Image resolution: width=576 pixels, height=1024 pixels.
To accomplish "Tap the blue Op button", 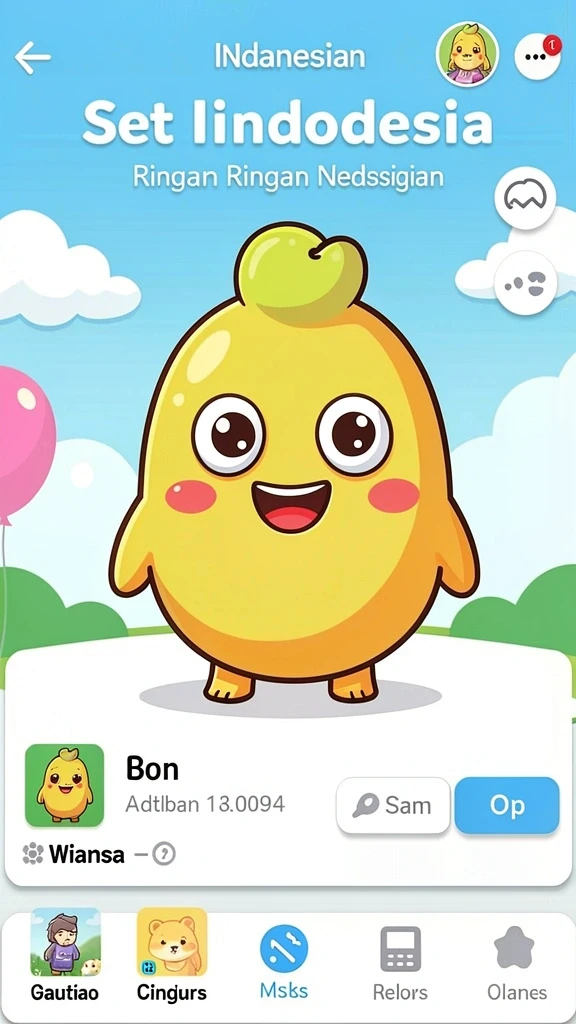I will point(507,805).
